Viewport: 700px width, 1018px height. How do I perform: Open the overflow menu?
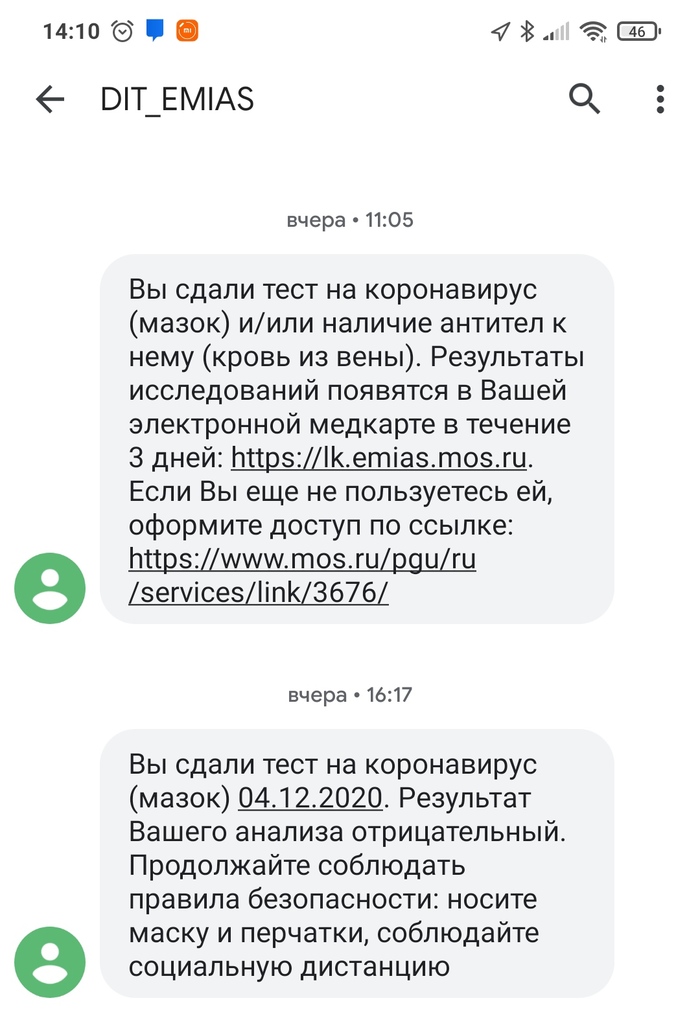click(x=660, y=99)
